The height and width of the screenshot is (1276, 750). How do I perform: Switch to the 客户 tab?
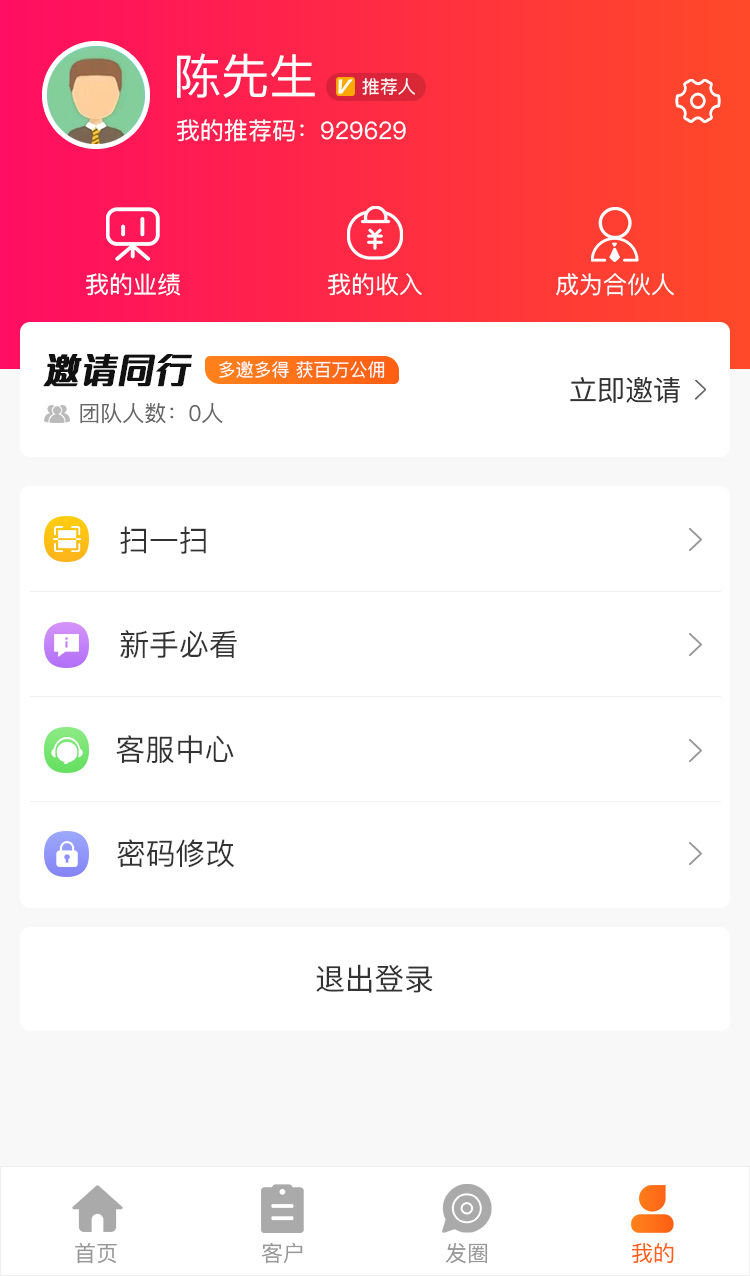[x=282, y=1222]
